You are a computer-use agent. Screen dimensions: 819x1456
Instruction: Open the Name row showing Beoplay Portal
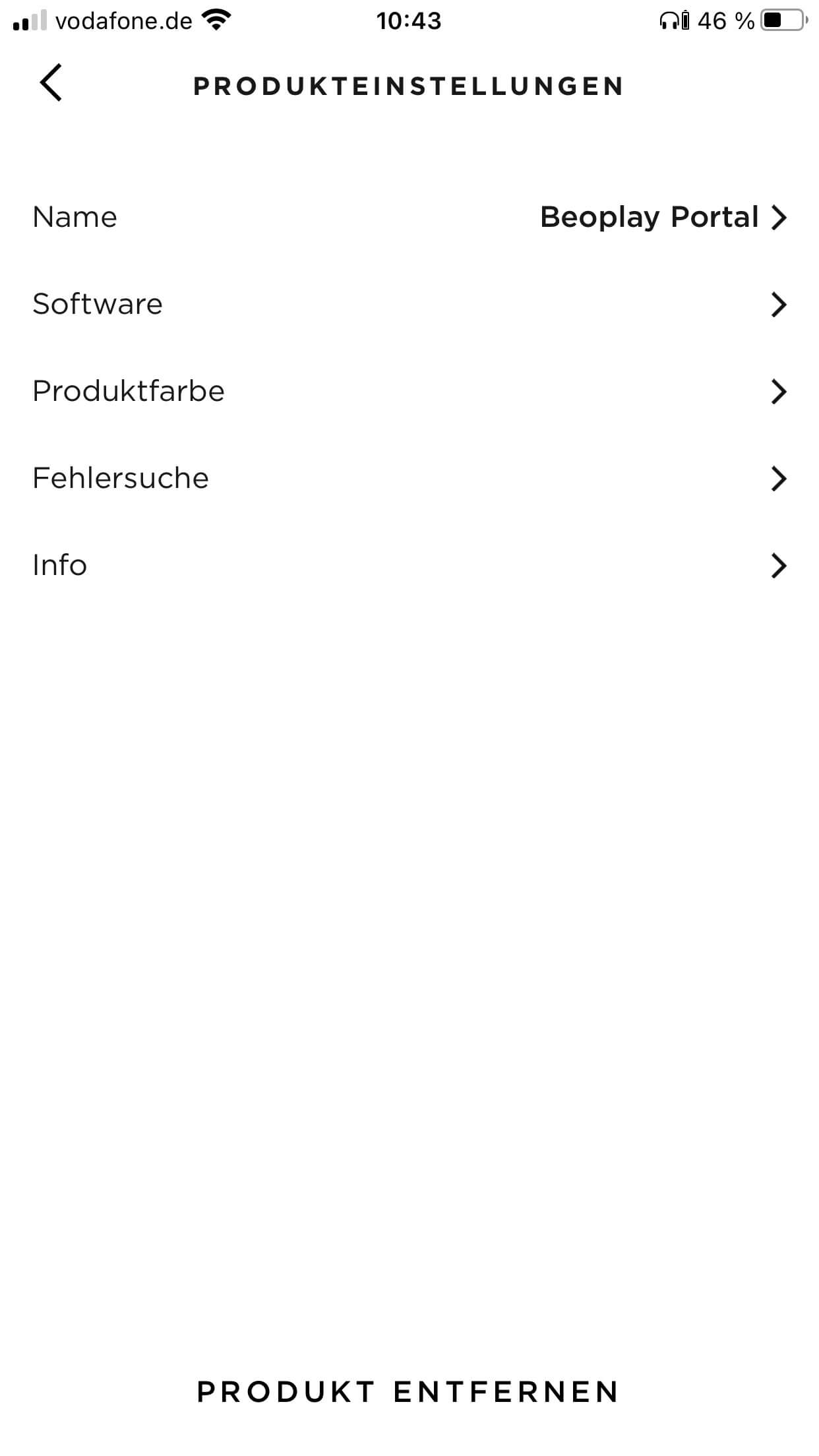(x=409, y=217)
